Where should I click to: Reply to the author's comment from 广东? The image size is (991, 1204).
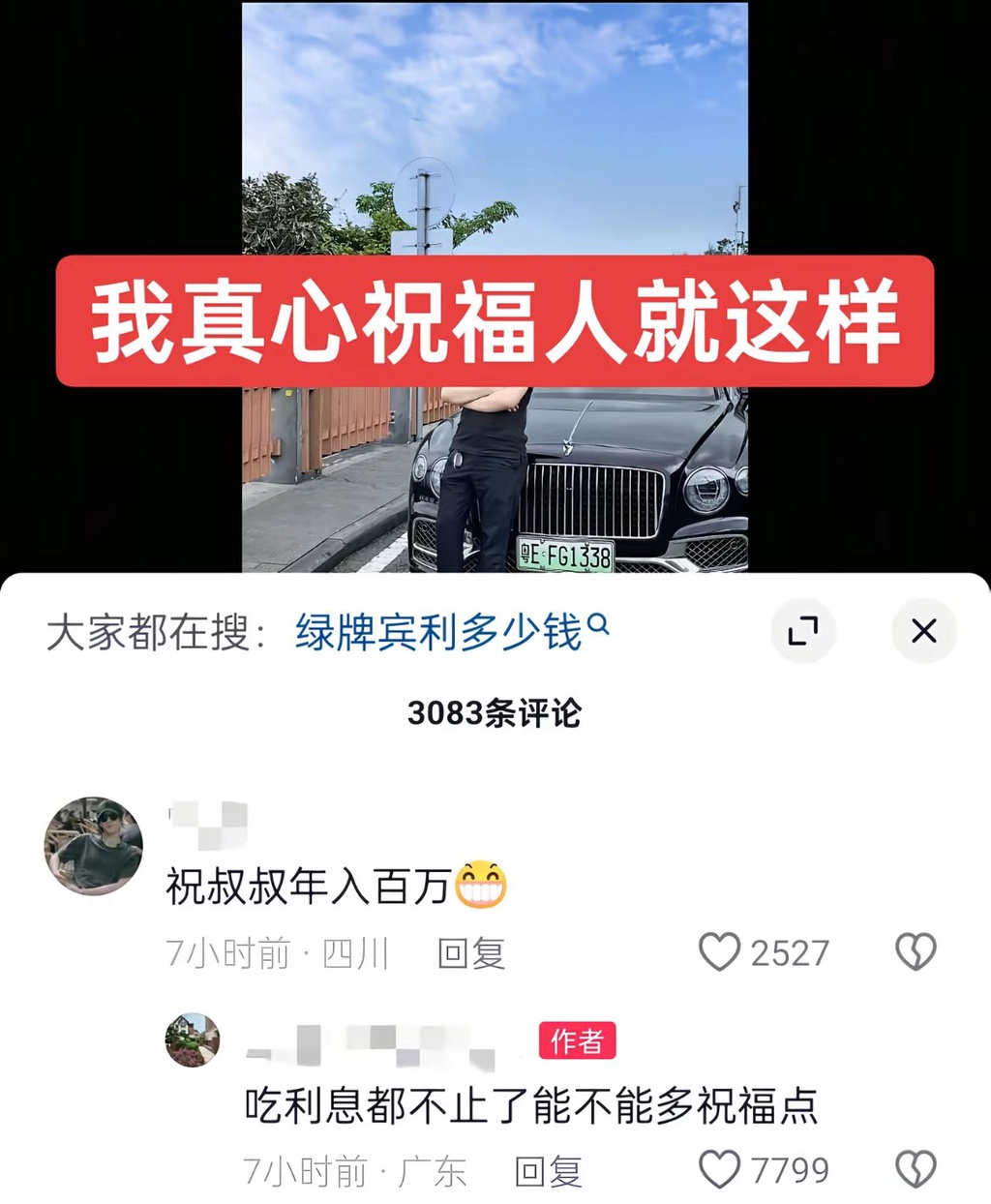[548, 1171]
